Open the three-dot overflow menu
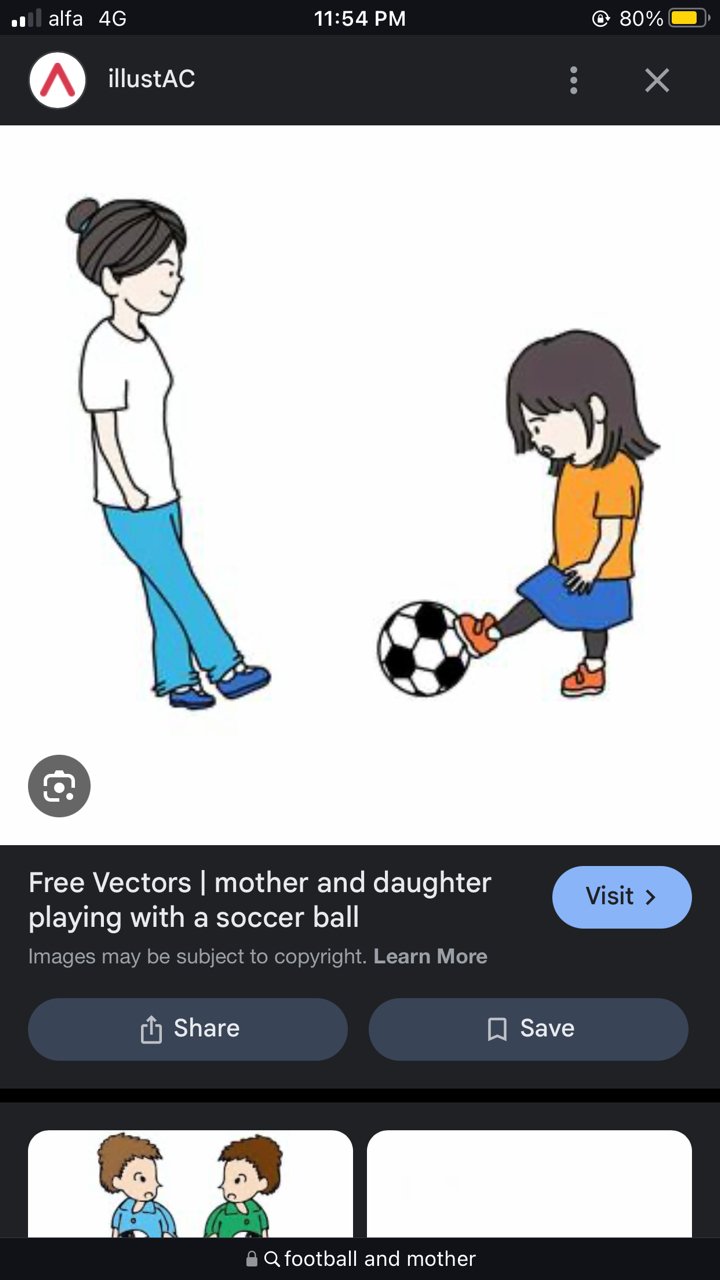 [x=573, y=80]
